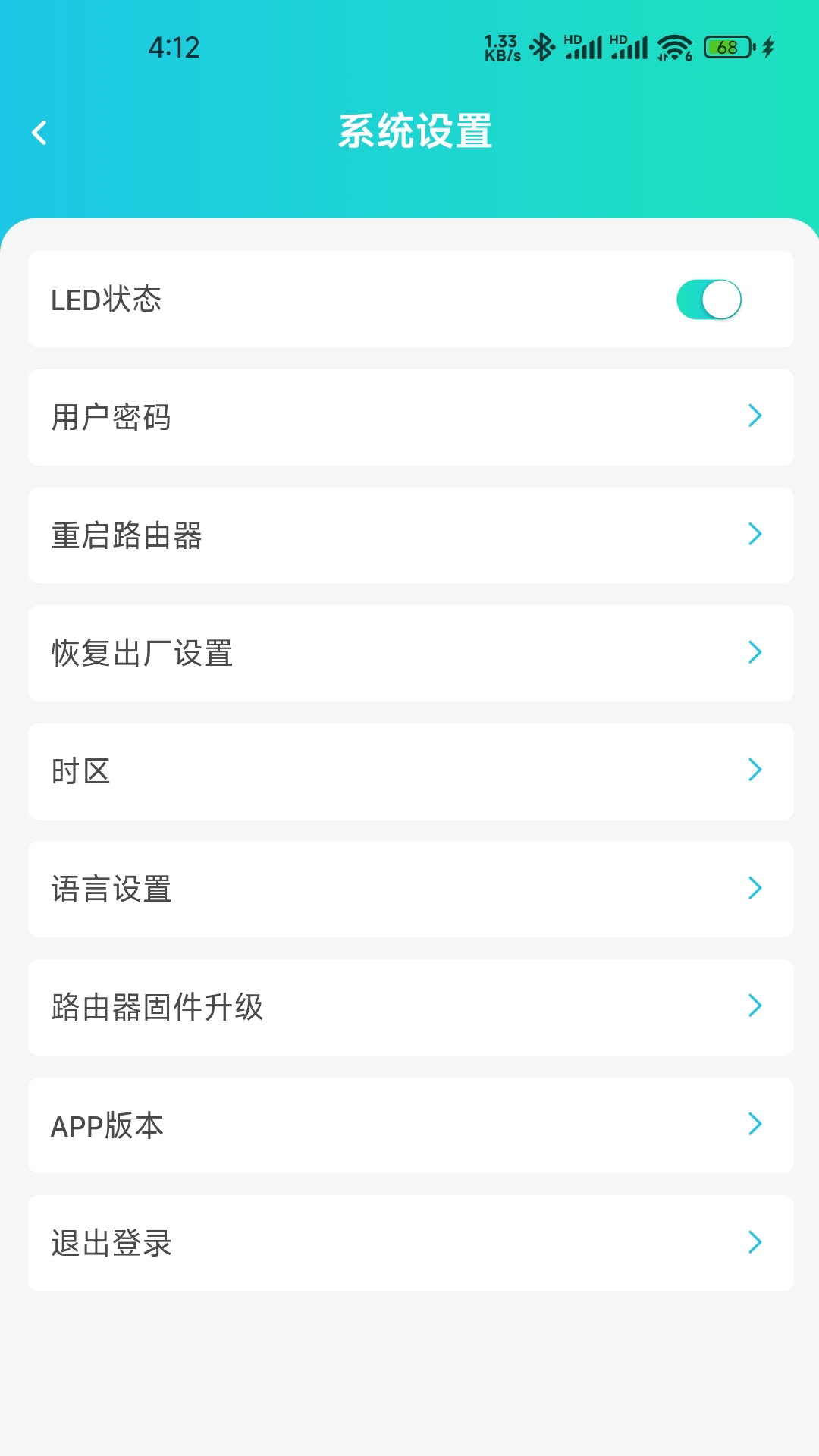The image size is (819, 1456).
Task: Open 路由器固件升级 firmware upgrade page
Action: coord(409,1007)
